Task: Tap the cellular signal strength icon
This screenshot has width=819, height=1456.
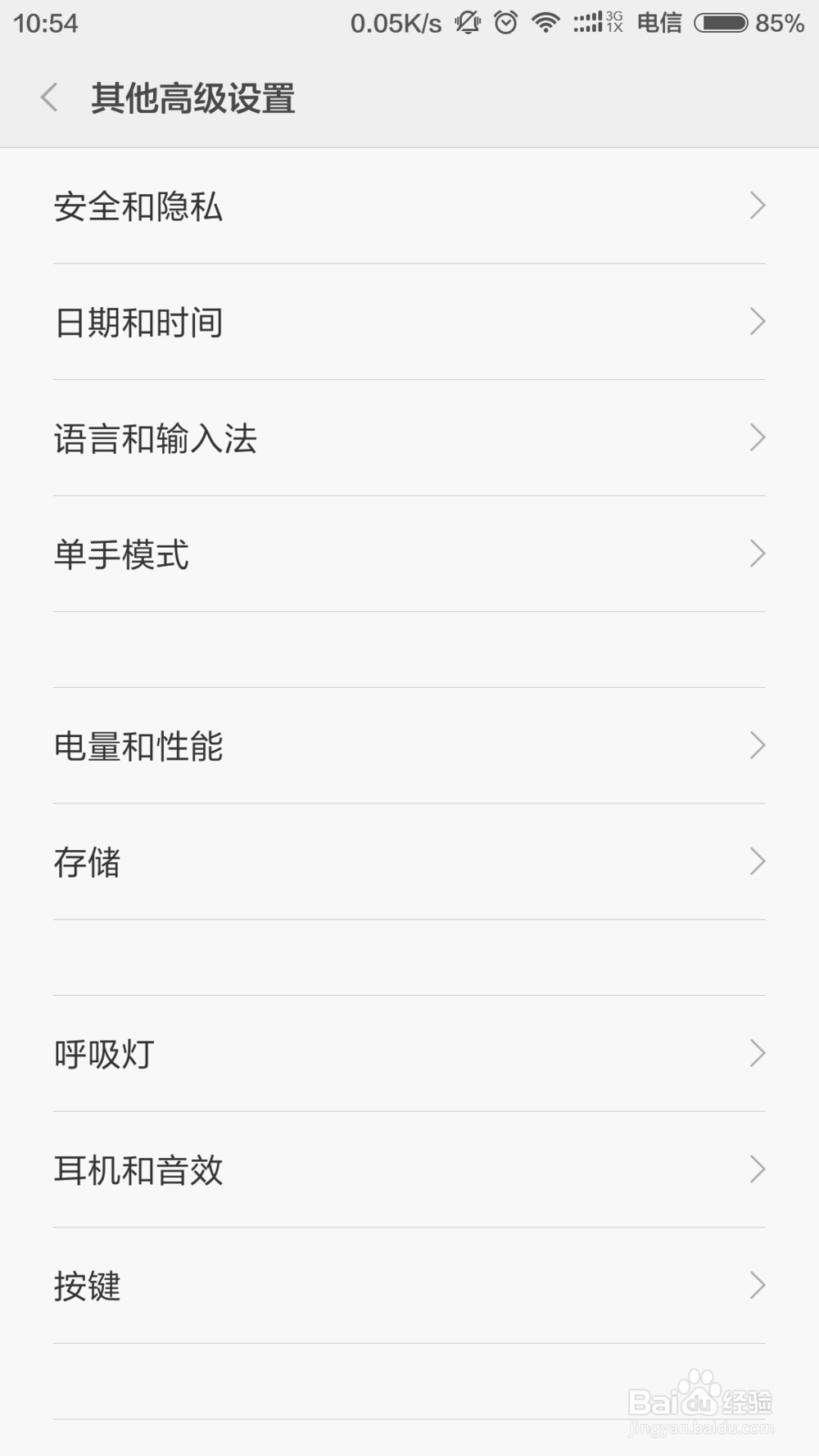Action: click(589, 23)
